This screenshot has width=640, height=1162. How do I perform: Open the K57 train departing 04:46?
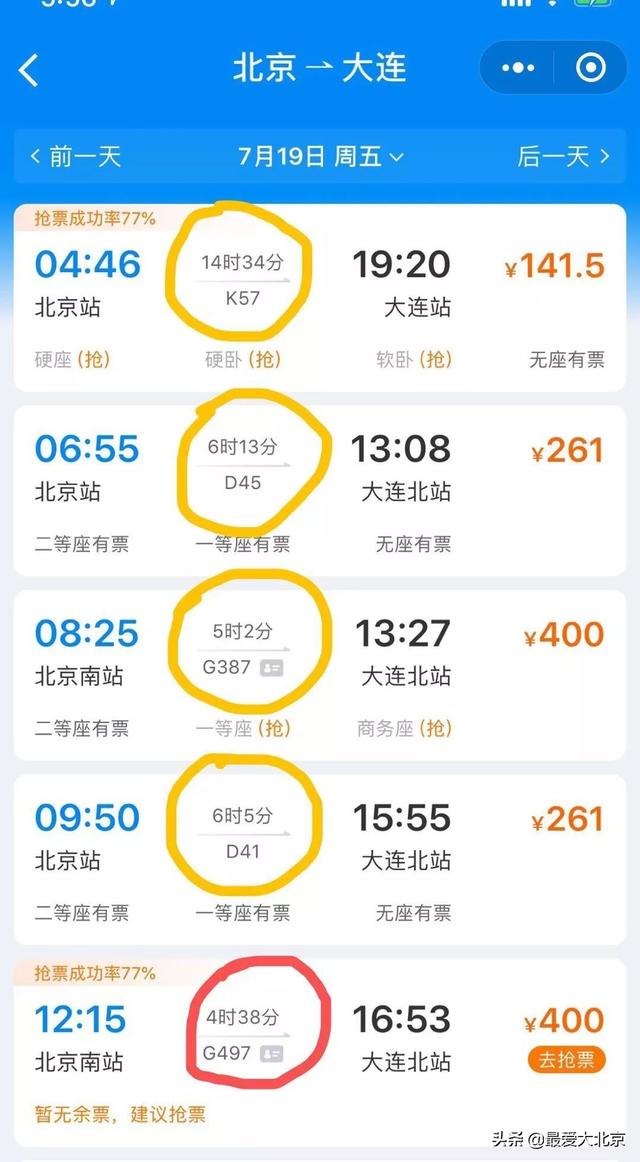[320, 297]
